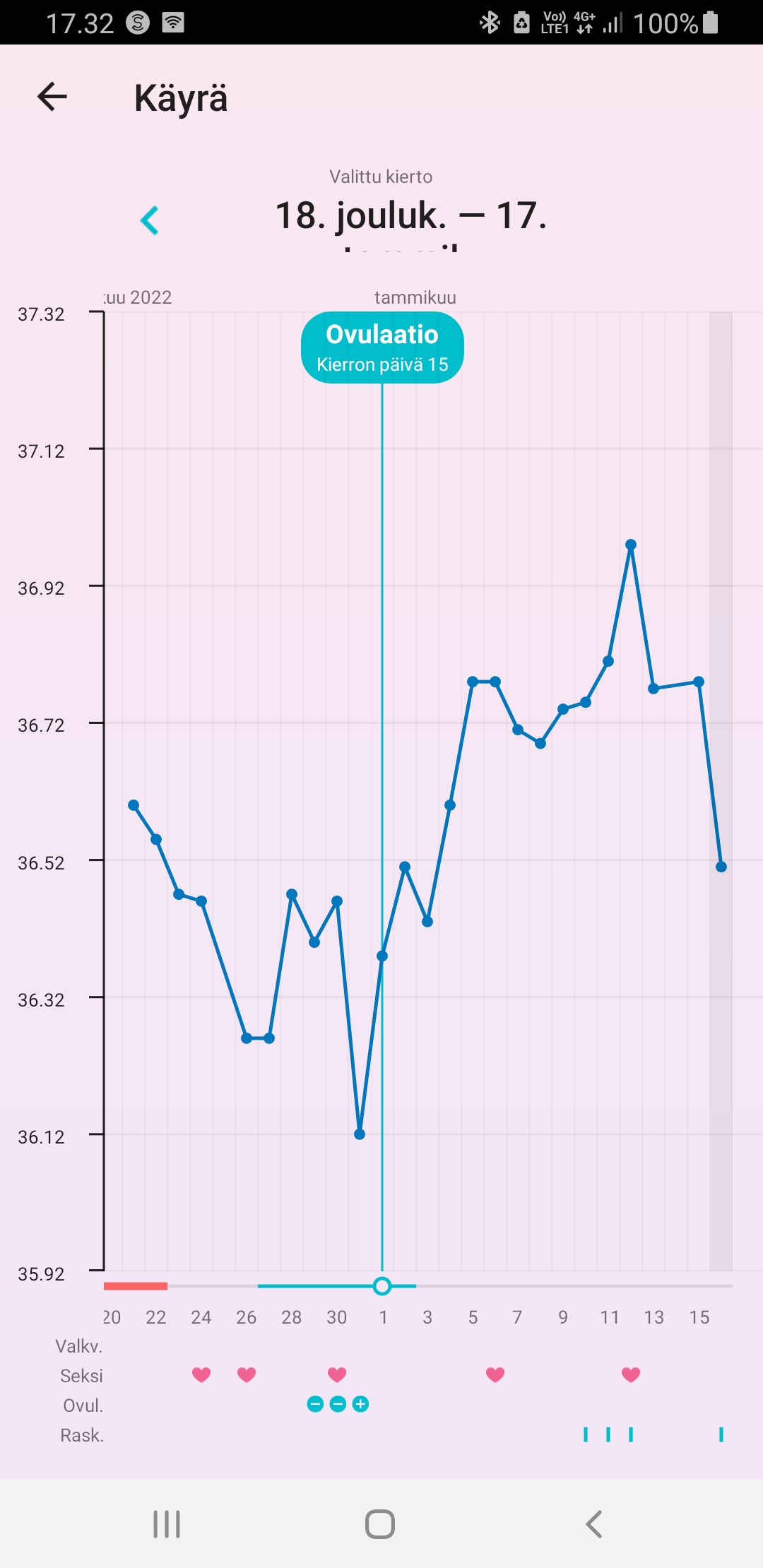Screen dimensions: 763x1568
Task: Go to the home screen
Action: point(380,1524)
